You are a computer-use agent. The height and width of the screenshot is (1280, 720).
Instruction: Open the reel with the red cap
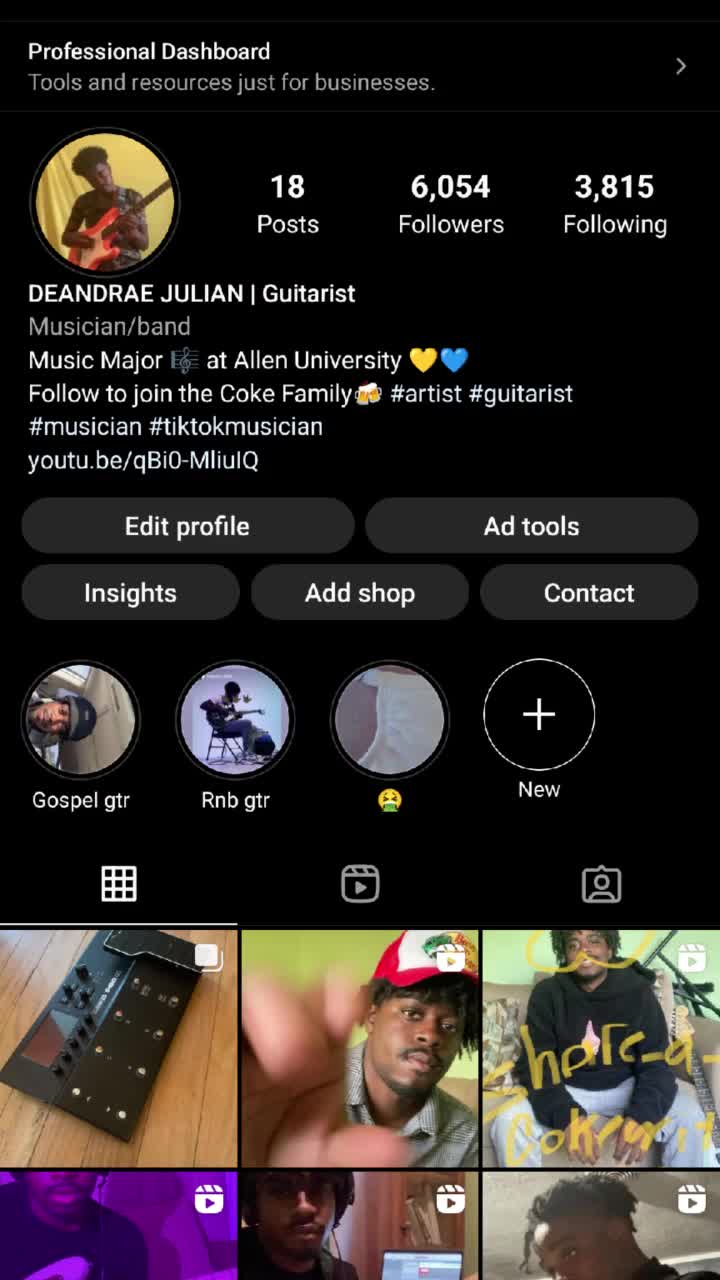point(360,1048)
